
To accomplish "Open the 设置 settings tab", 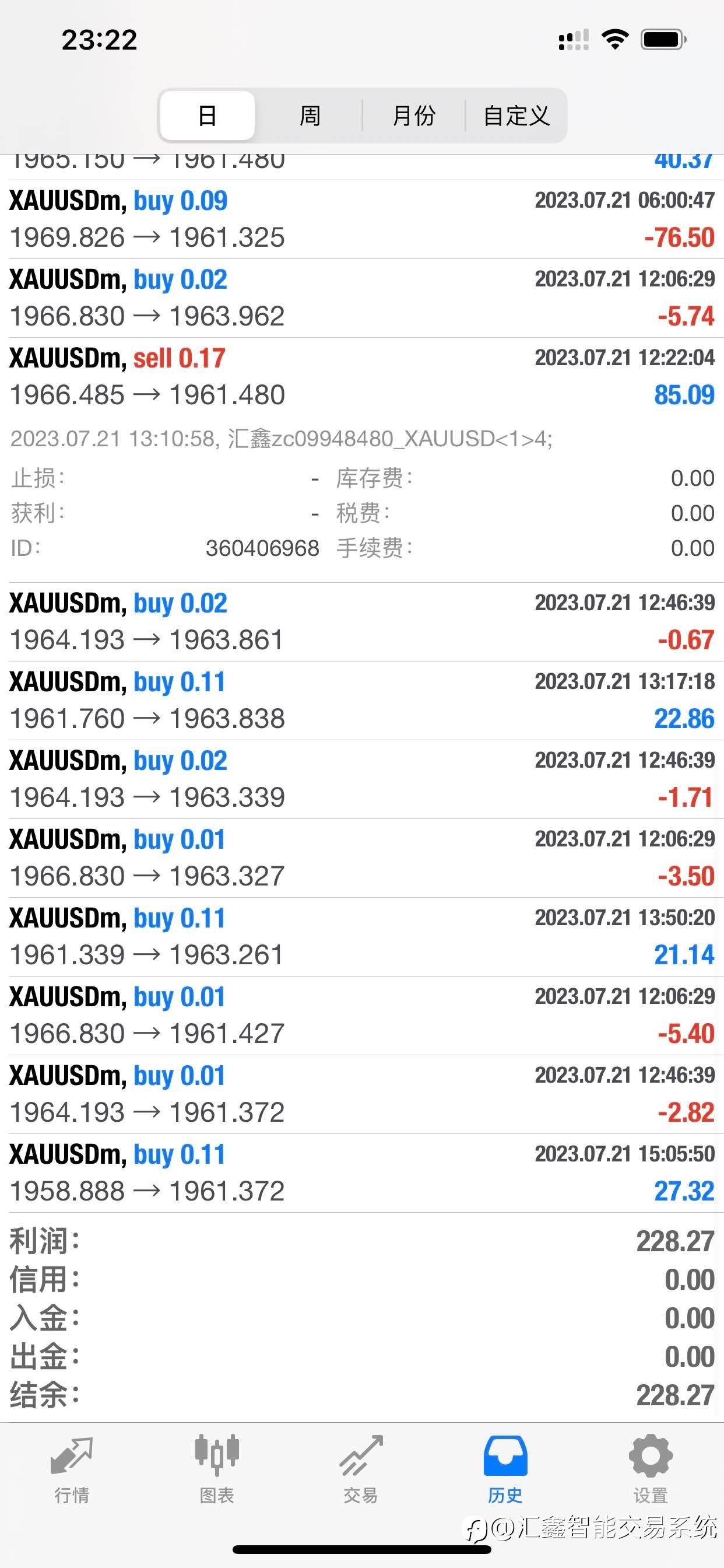I will 651,1468.
